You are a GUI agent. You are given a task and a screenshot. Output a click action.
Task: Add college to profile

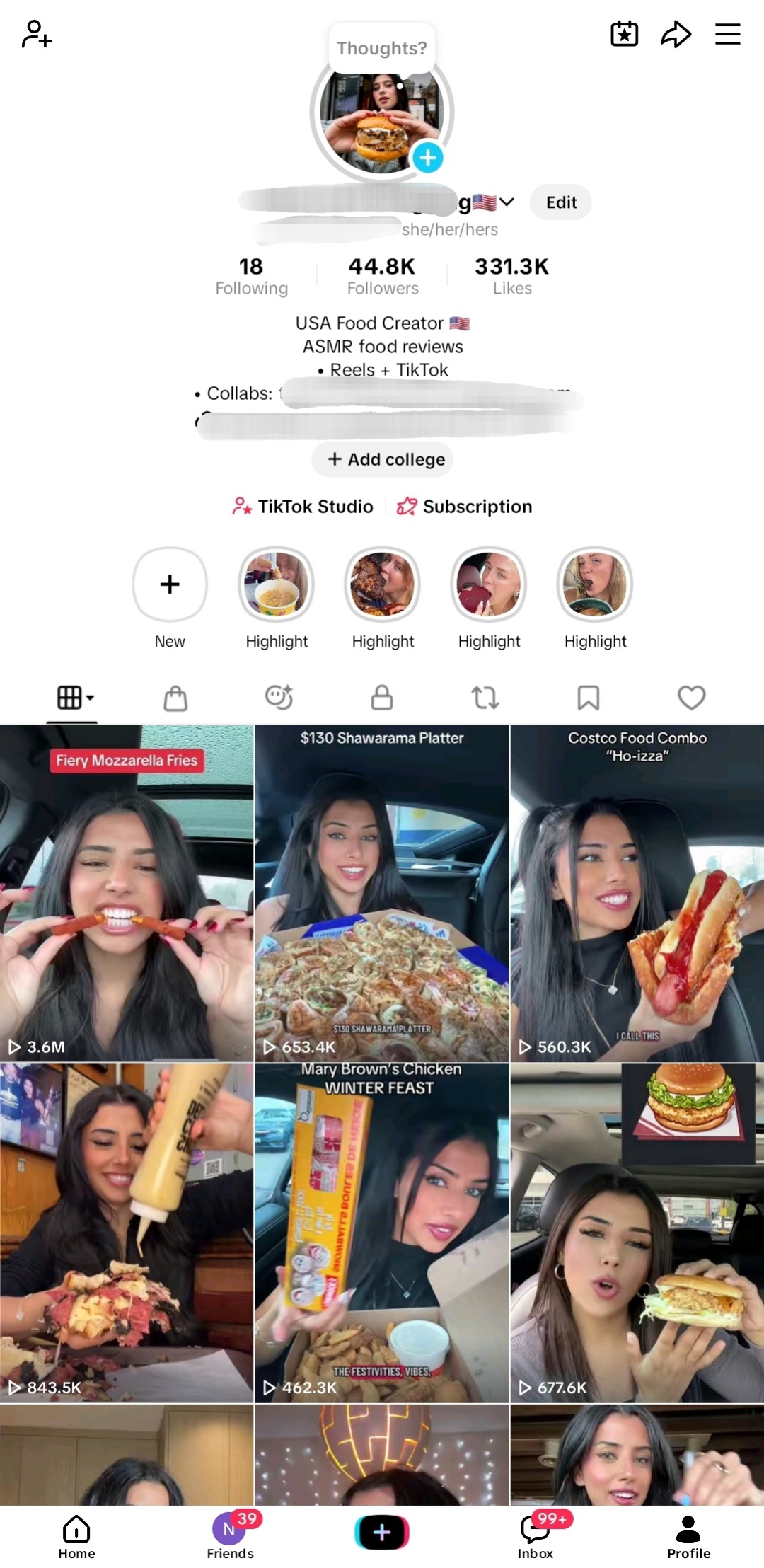pyautogui.click(x=383, y=459)
